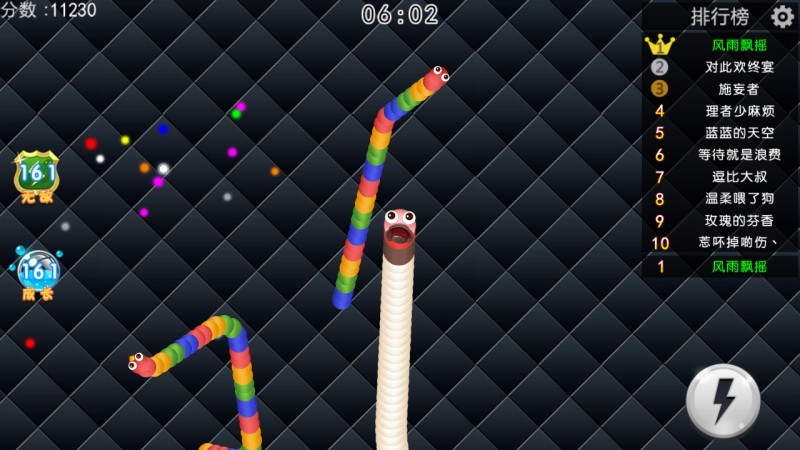This screenshot has height=450, width=800.
Task: Use the 成长 bubble power-up
Action: 38,272
